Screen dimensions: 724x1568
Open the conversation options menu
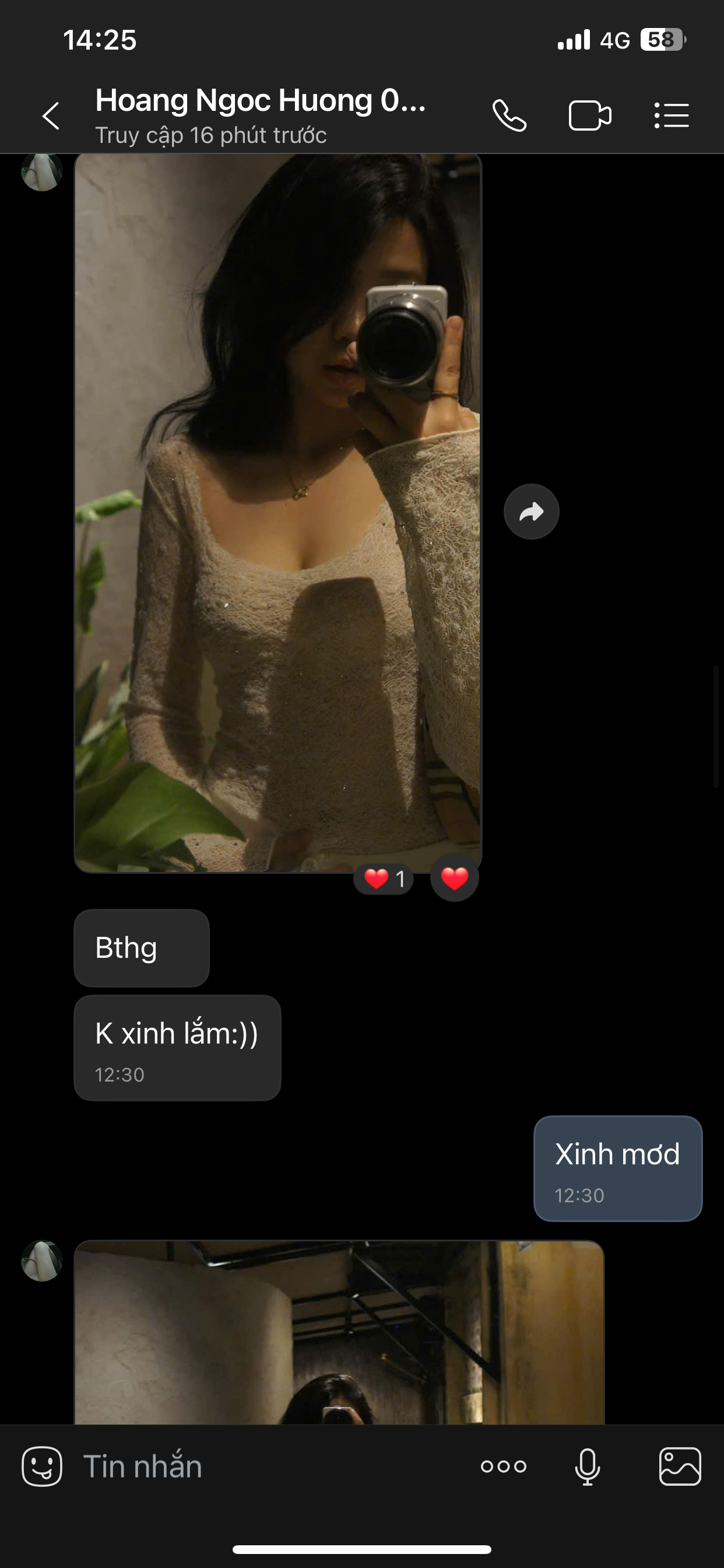[x=671, y=116]
